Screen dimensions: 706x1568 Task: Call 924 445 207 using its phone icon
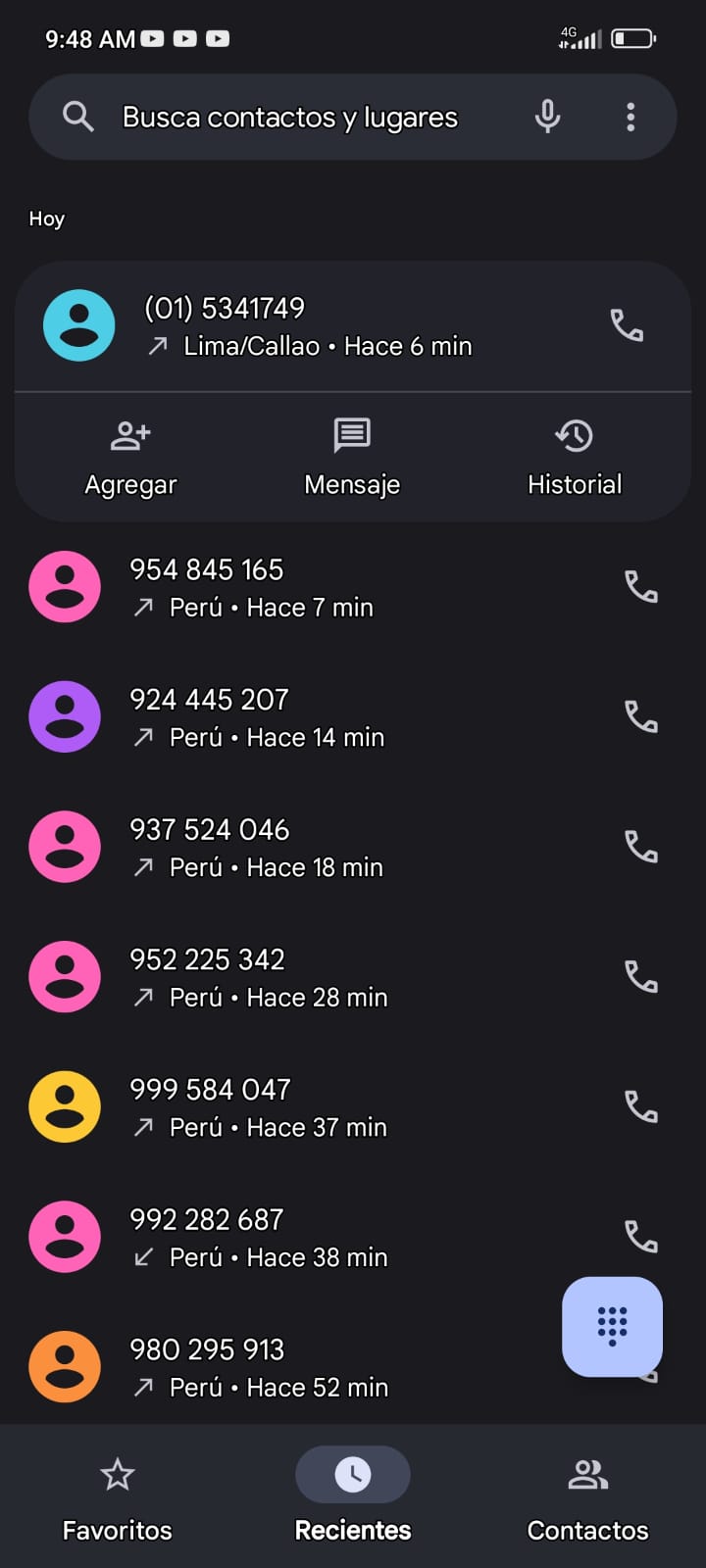tap(641, 717)
